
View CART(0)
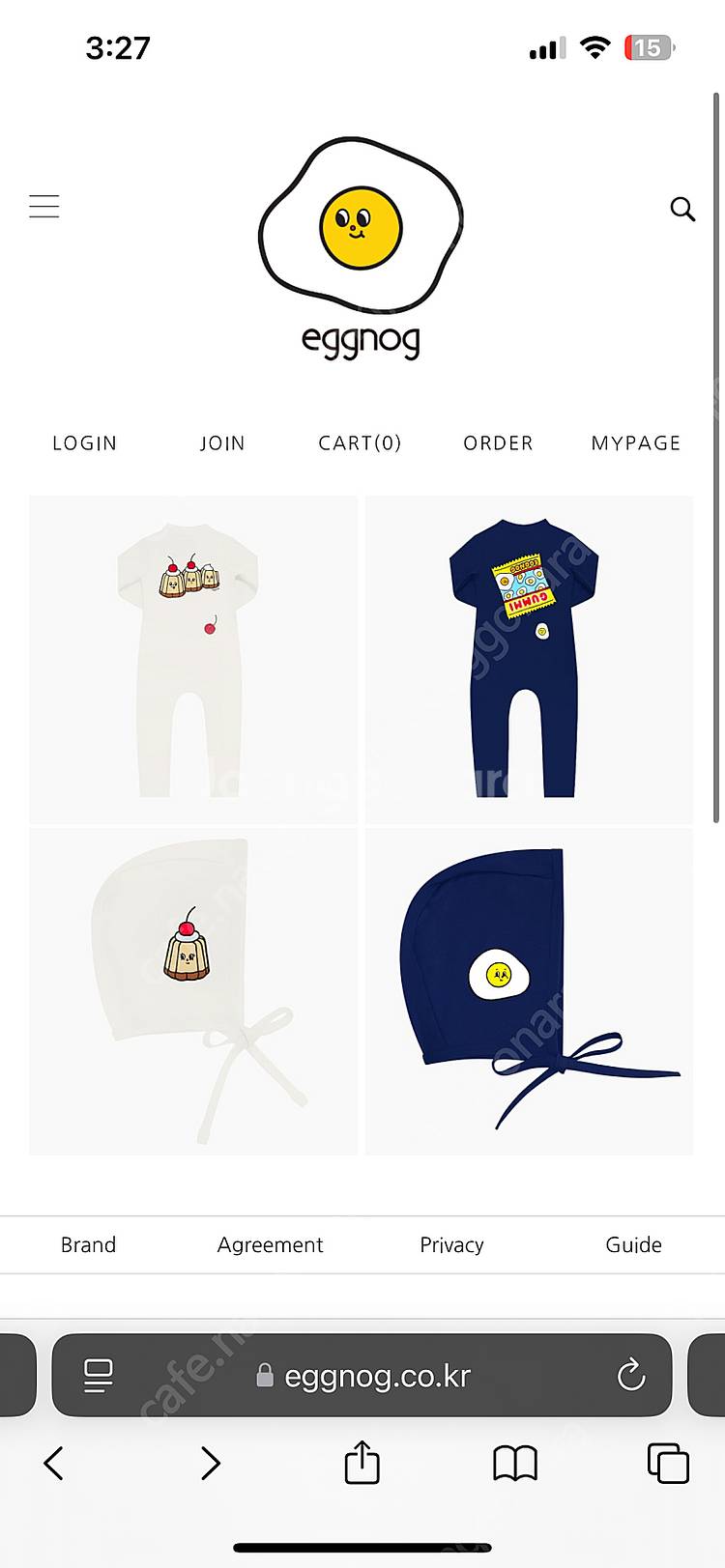[x=360, y=443]
